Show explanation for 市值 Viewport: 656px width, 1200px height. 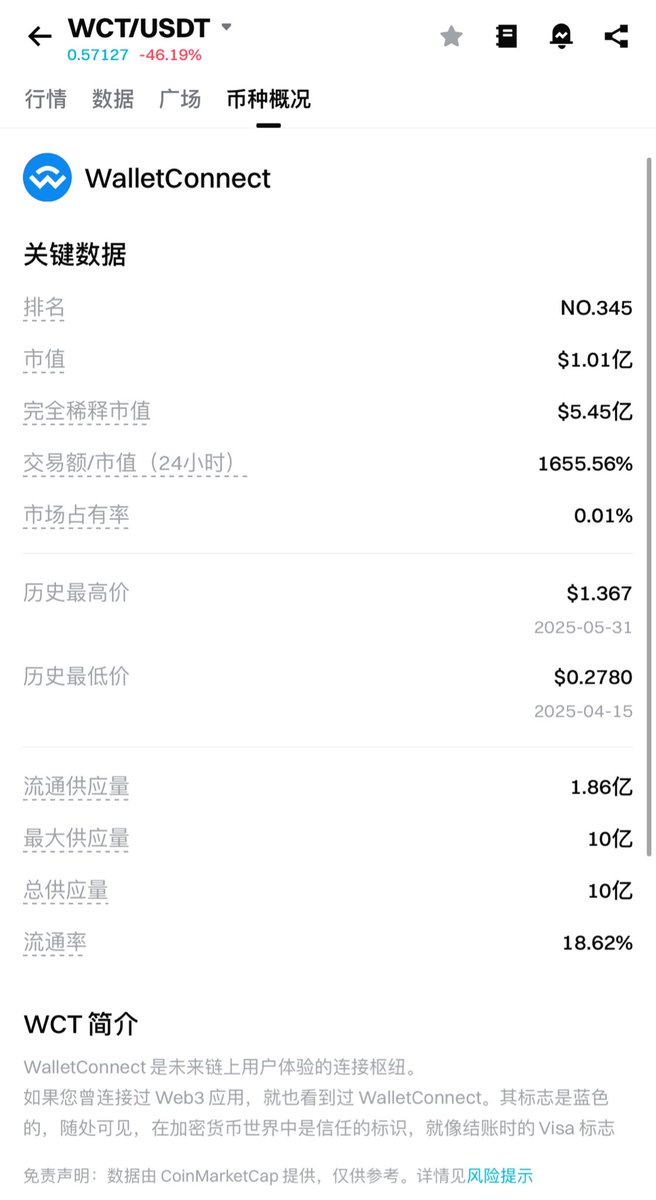(x=44, y=360)
